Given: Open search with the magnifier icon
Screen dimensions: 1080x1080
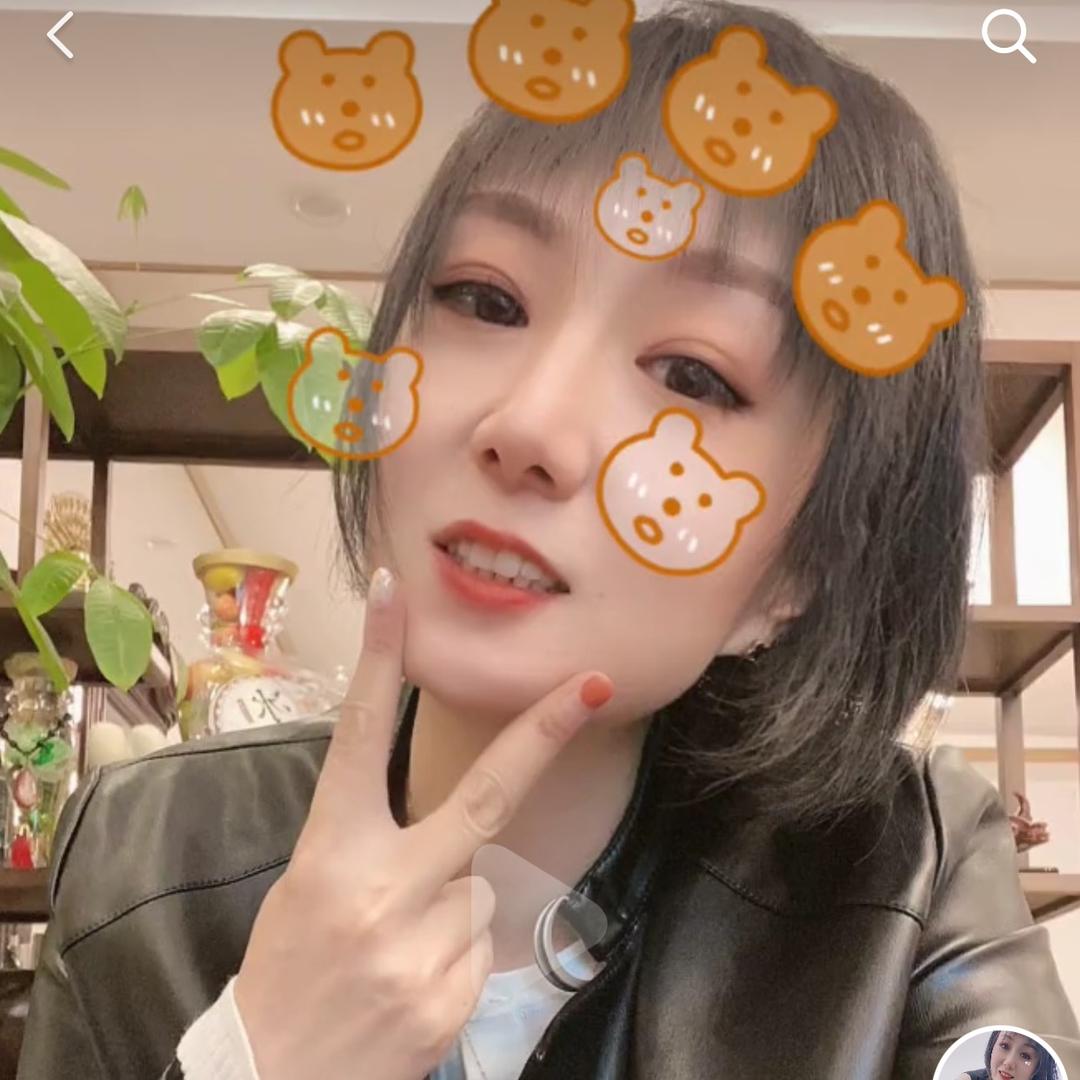Looking at the screenshot, I should tap(1006, 36).
